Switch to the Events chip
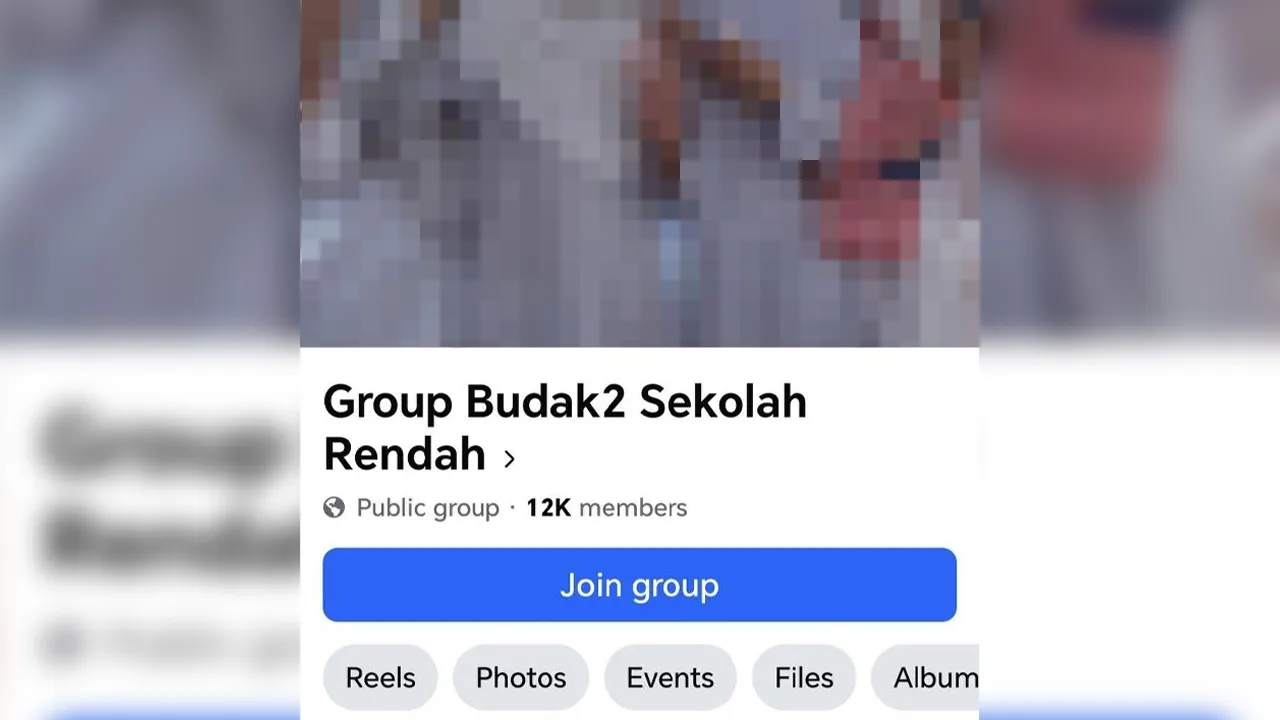 669,678
